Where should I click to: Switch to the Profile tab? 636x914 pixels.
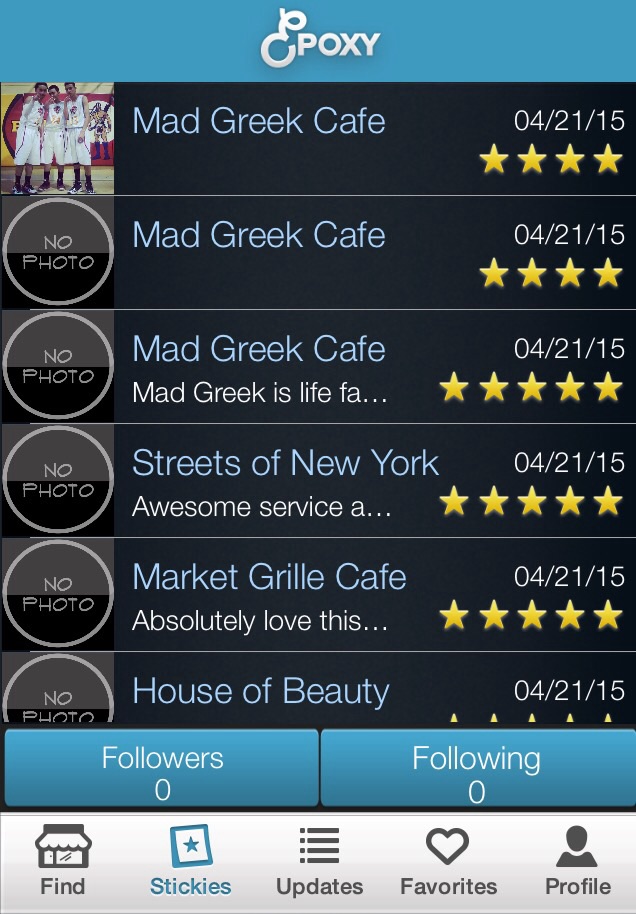577,862
